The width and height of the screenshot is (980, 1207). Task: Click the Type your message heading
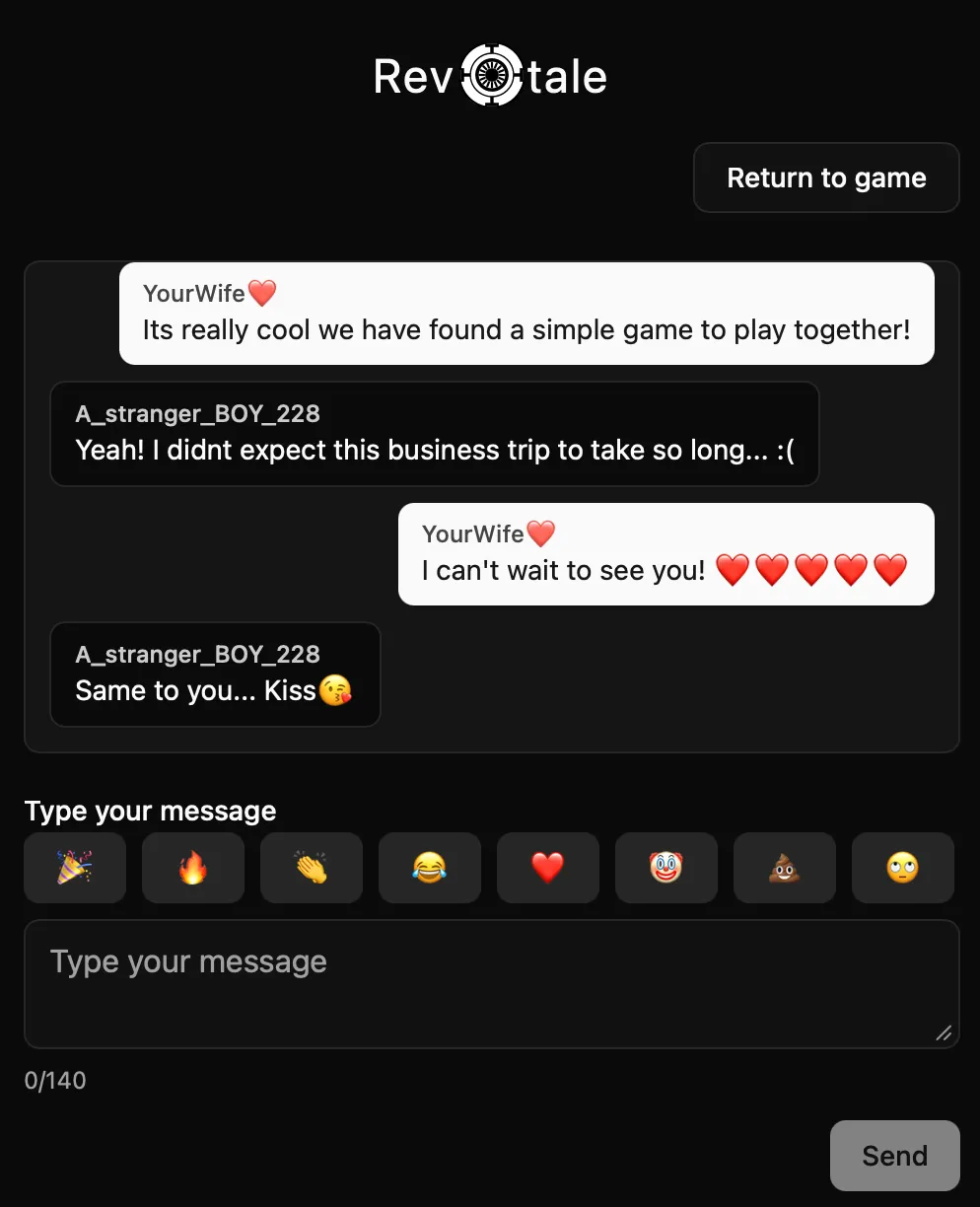coord(149,811)
